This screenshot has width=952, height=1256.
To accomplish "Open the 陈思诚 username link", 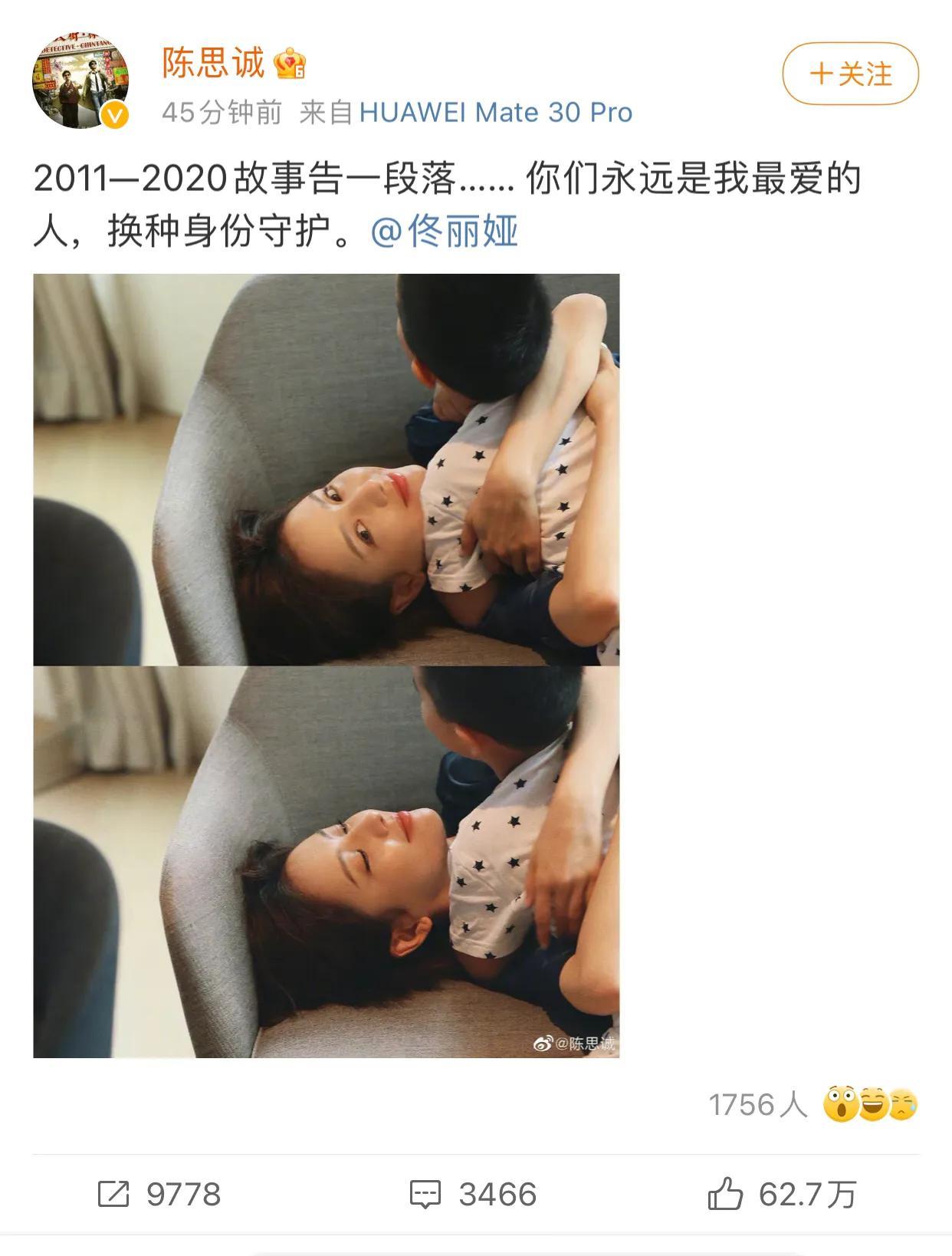I will tap(212, 63).
